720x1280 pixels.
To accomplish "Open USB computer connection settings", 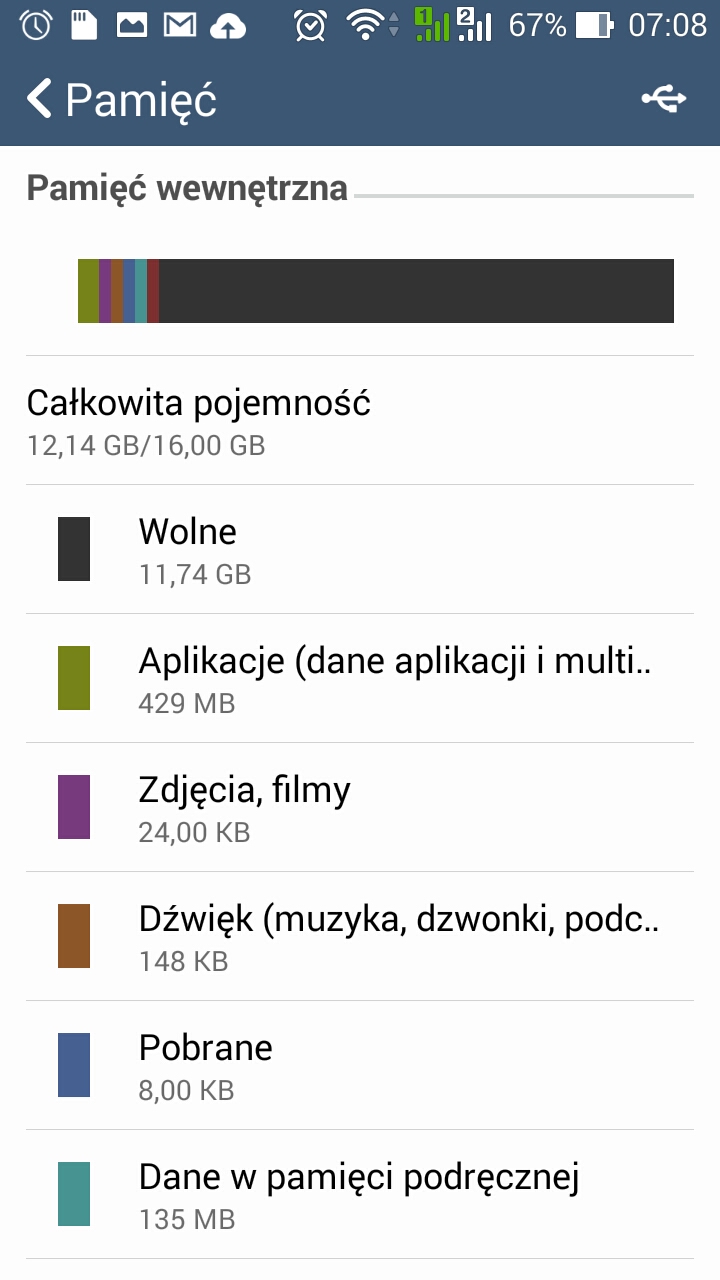I will click(x=664, y=98).
